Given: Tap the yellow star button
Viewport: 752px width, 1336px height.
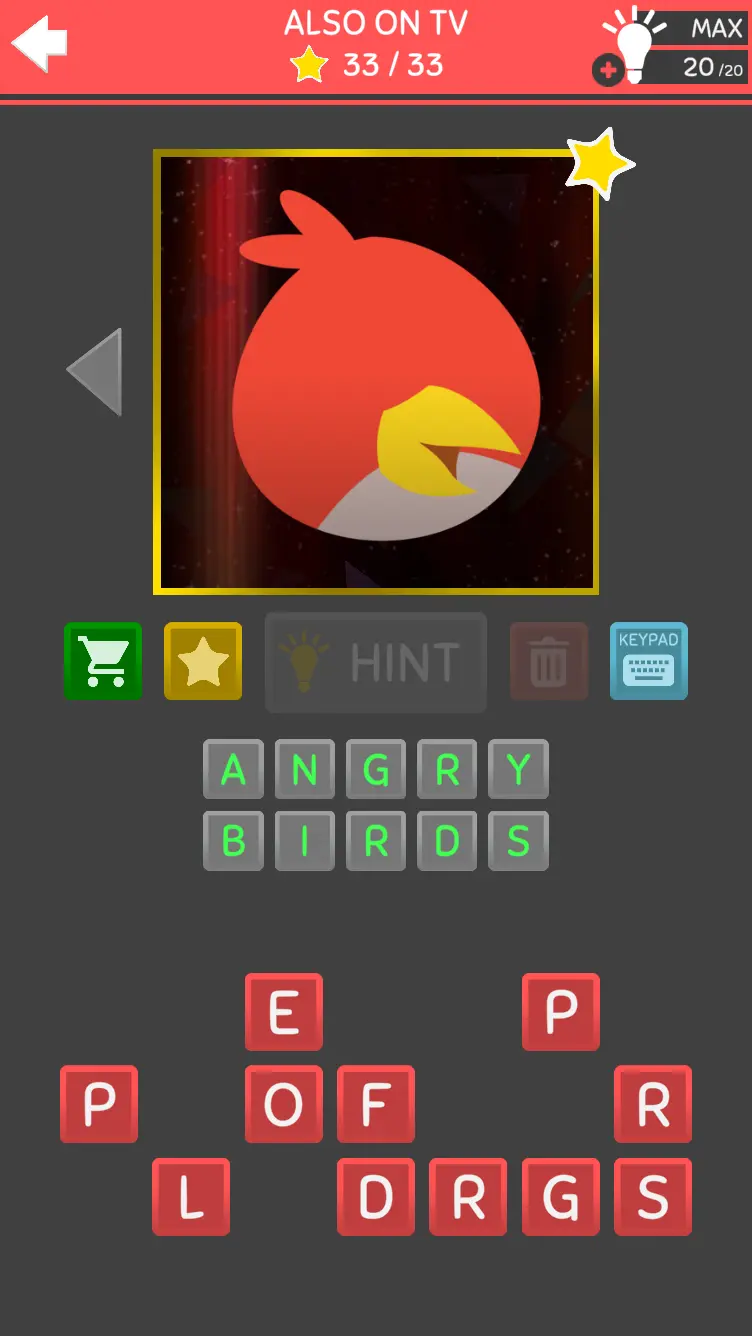Looking at the screenshot, I should click(203, 661).
